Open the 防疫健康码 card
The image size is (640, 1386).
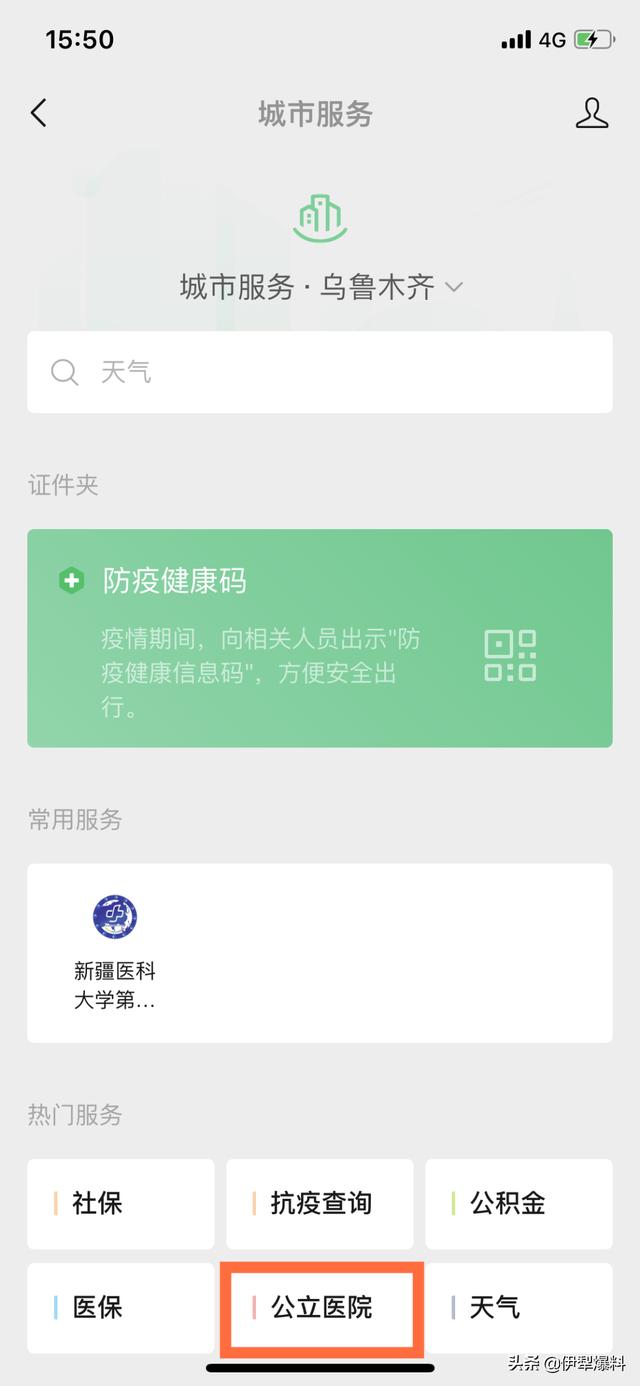[320, 638]
